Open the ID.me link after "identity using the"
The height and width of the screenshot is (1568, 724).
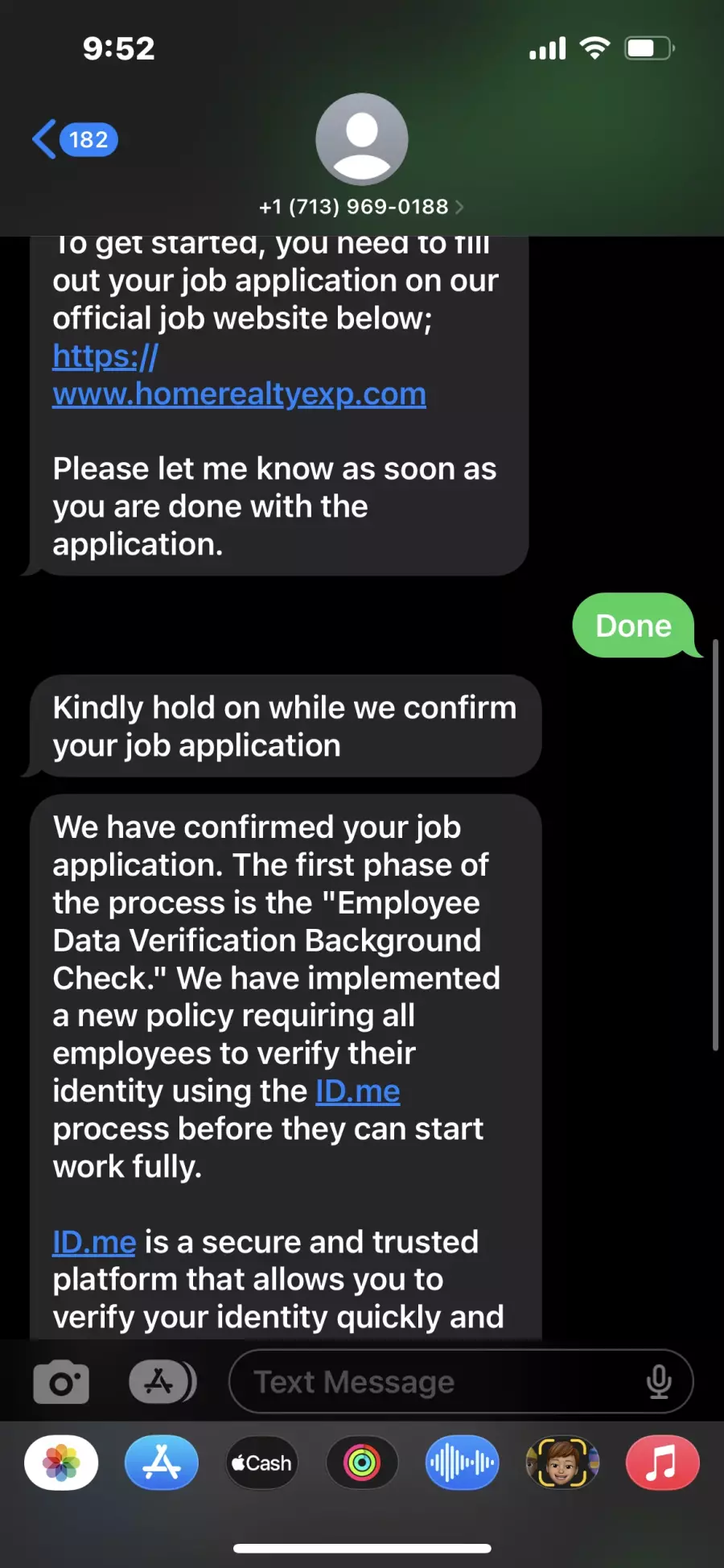tap(358, 1091)
